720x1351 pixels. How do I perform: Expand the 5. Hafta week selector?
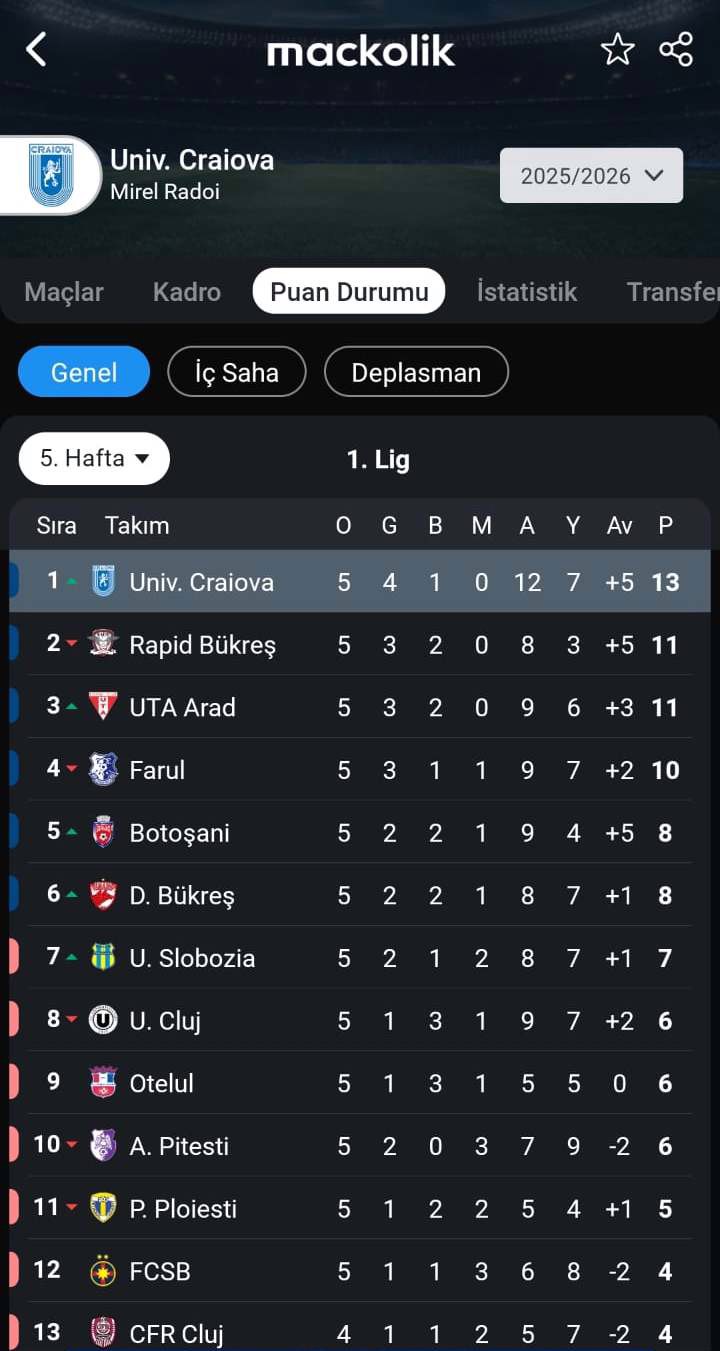tap(94, 458)
